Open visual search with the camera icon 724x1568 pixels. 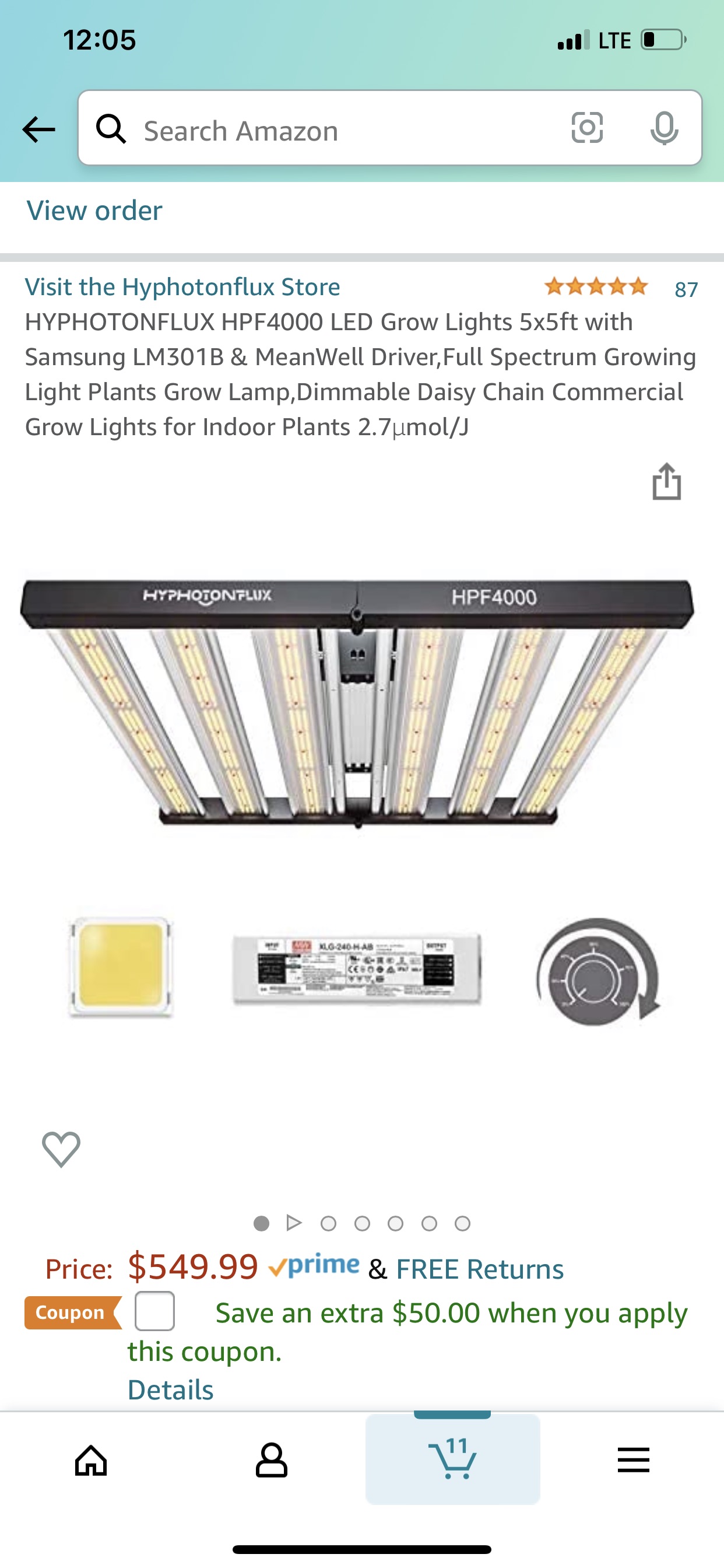[588, 129]
